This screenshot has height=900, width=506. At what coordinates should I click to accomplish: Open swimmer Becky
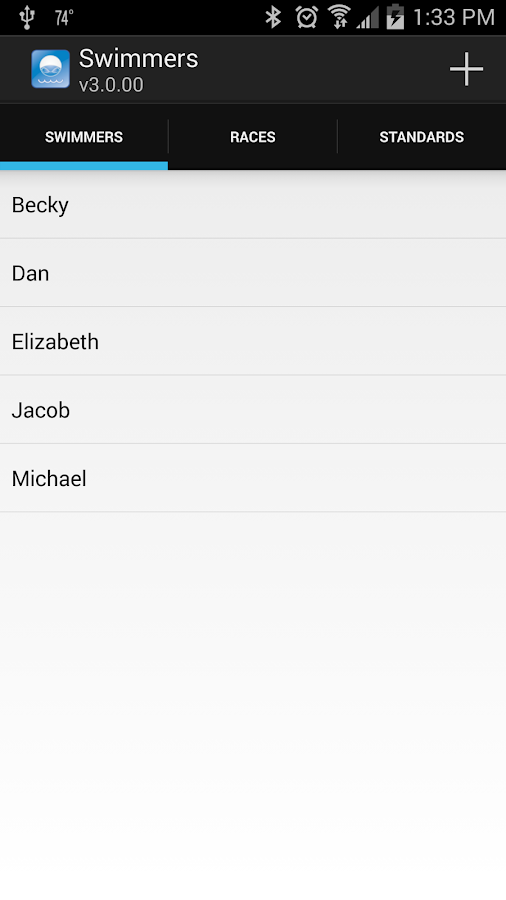tap(253, 204)
